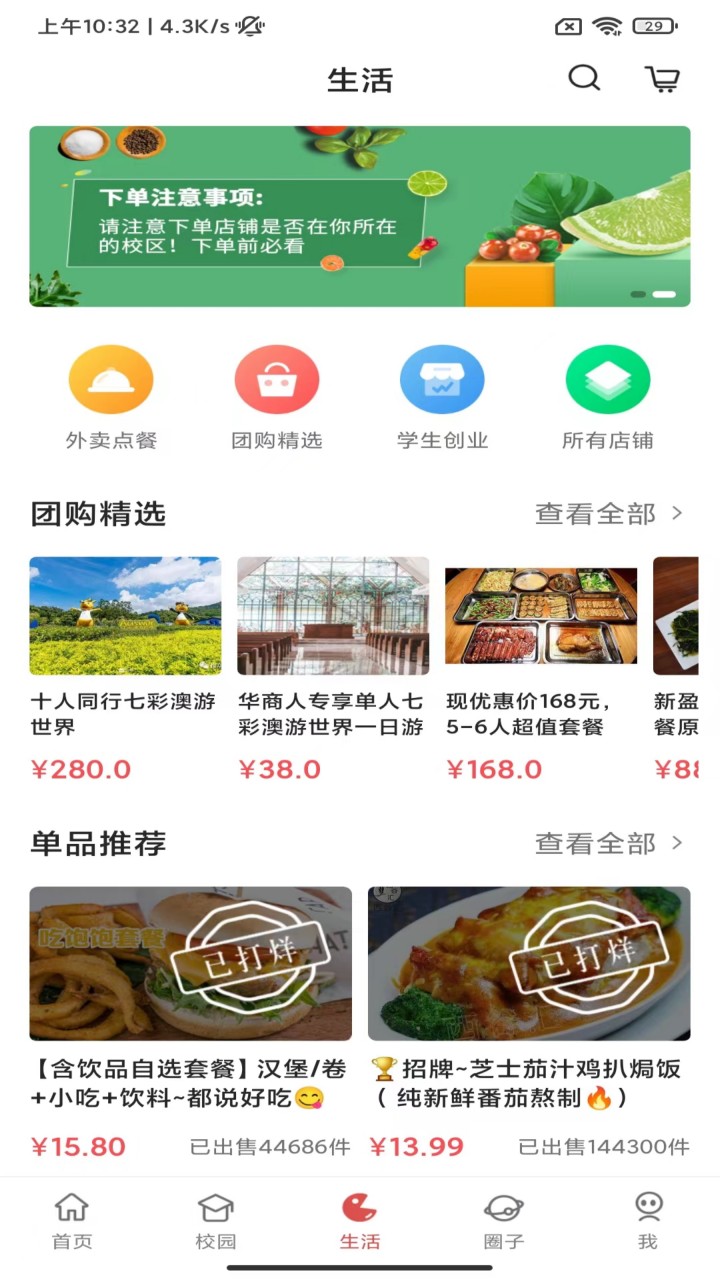Switch to the 校园 tab
720x1280 pixels.
pos(216,1220)
